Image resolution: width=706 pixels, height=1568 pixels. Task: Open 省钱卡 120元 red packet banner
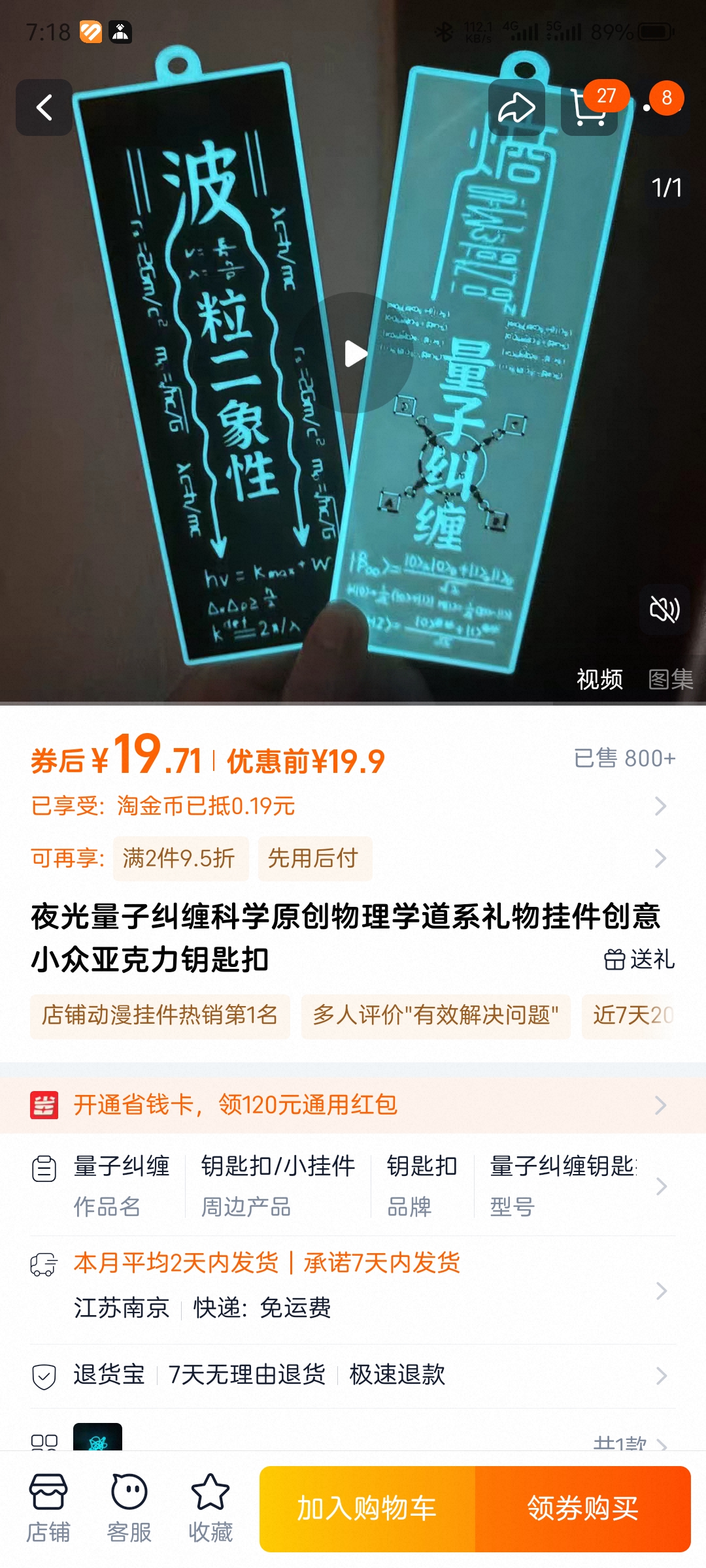click(353, 1105)
